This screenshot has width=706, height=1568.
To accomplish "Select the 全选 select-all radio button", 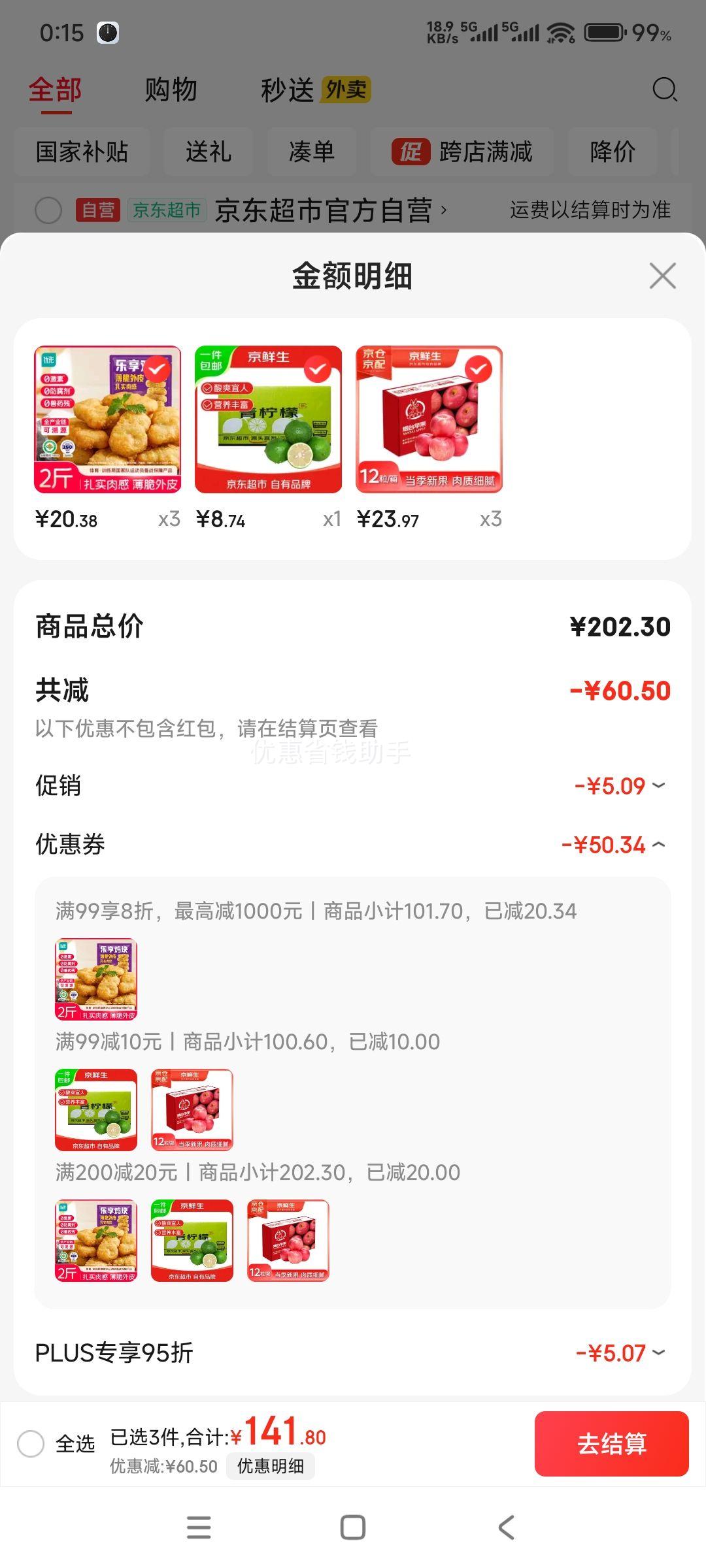I will pos(32,1445).
